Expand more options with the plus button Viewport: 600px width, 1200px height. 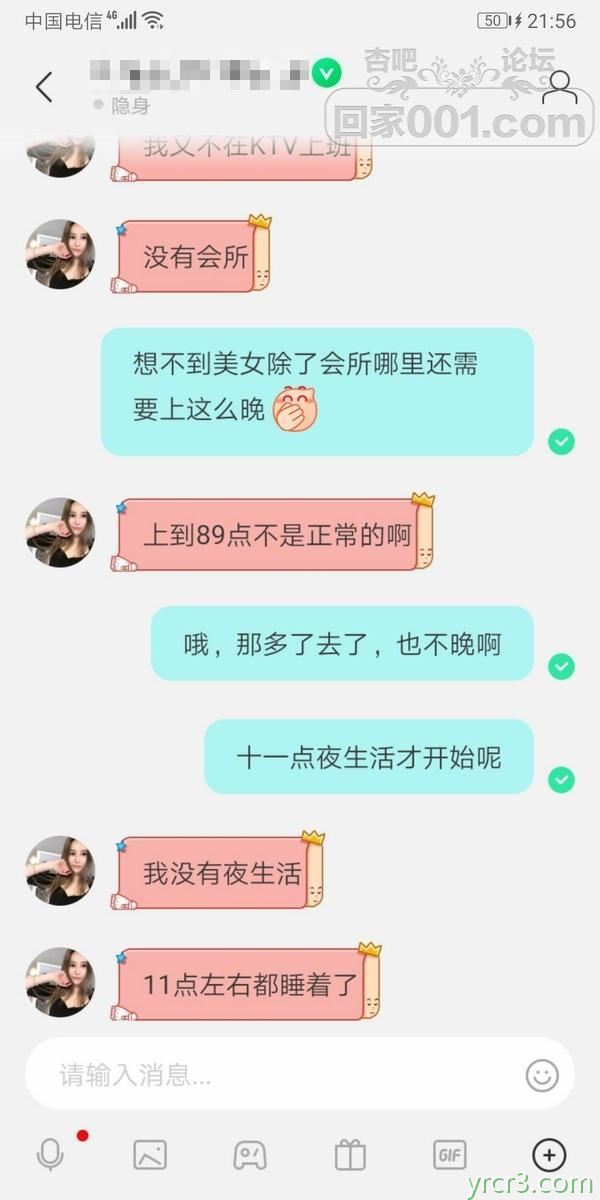point(549,1155)
